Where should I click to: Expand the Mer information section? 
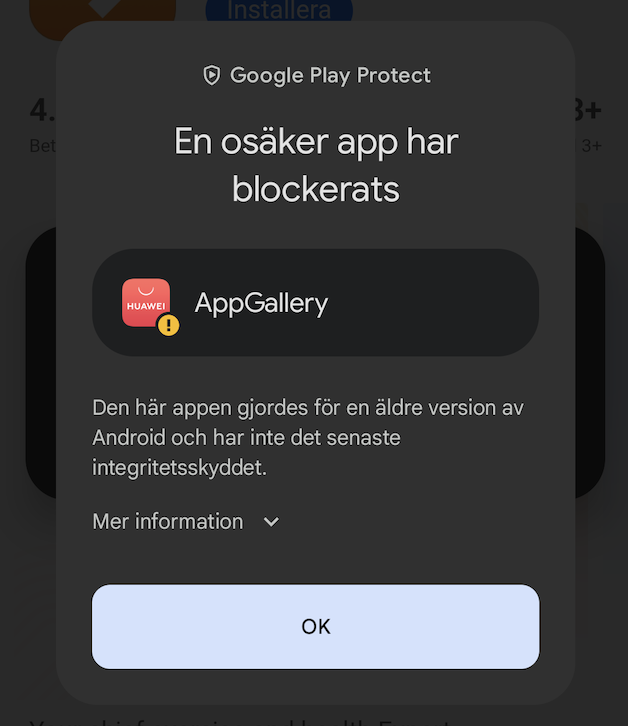tap(187, 521)
